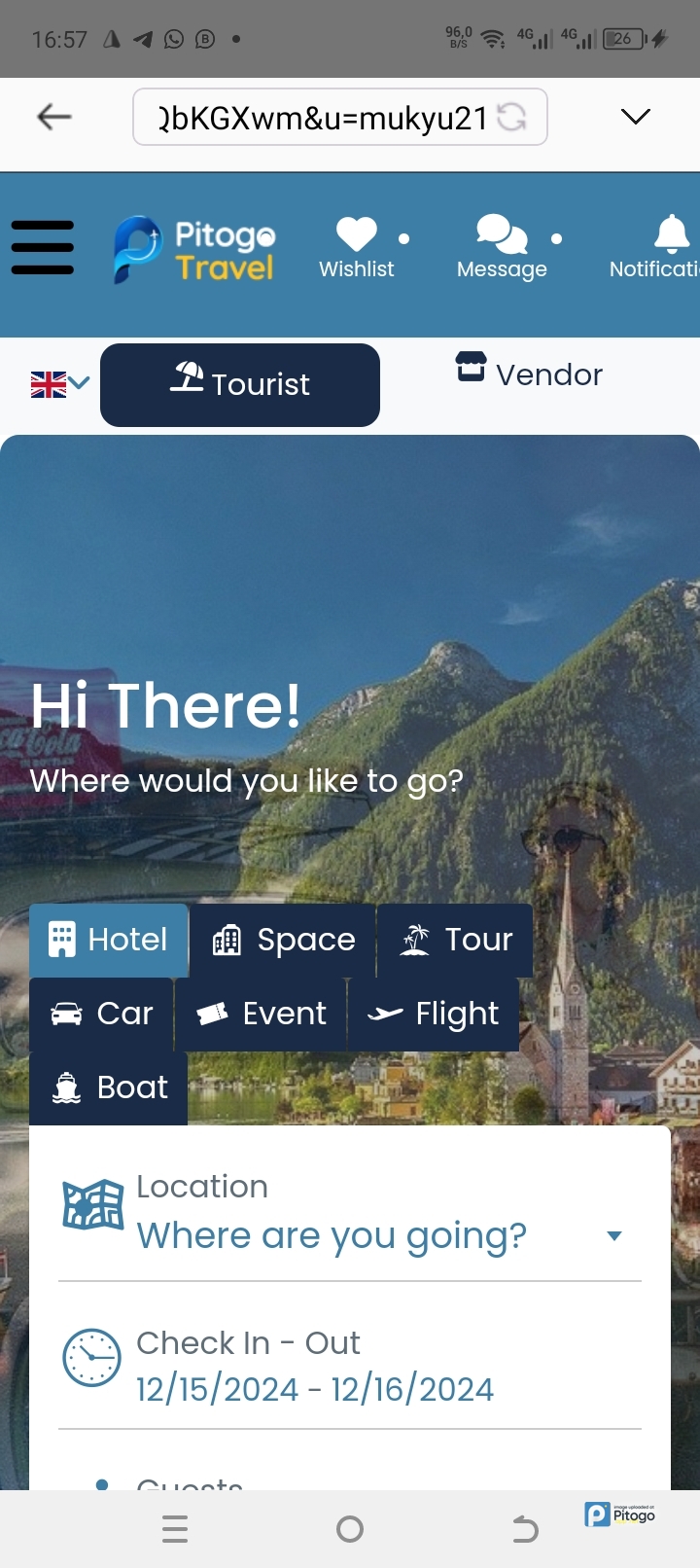Tap the system home button
This screenshot has height=1568, width=700.
pyautogui.click(x=350, y=1529)
